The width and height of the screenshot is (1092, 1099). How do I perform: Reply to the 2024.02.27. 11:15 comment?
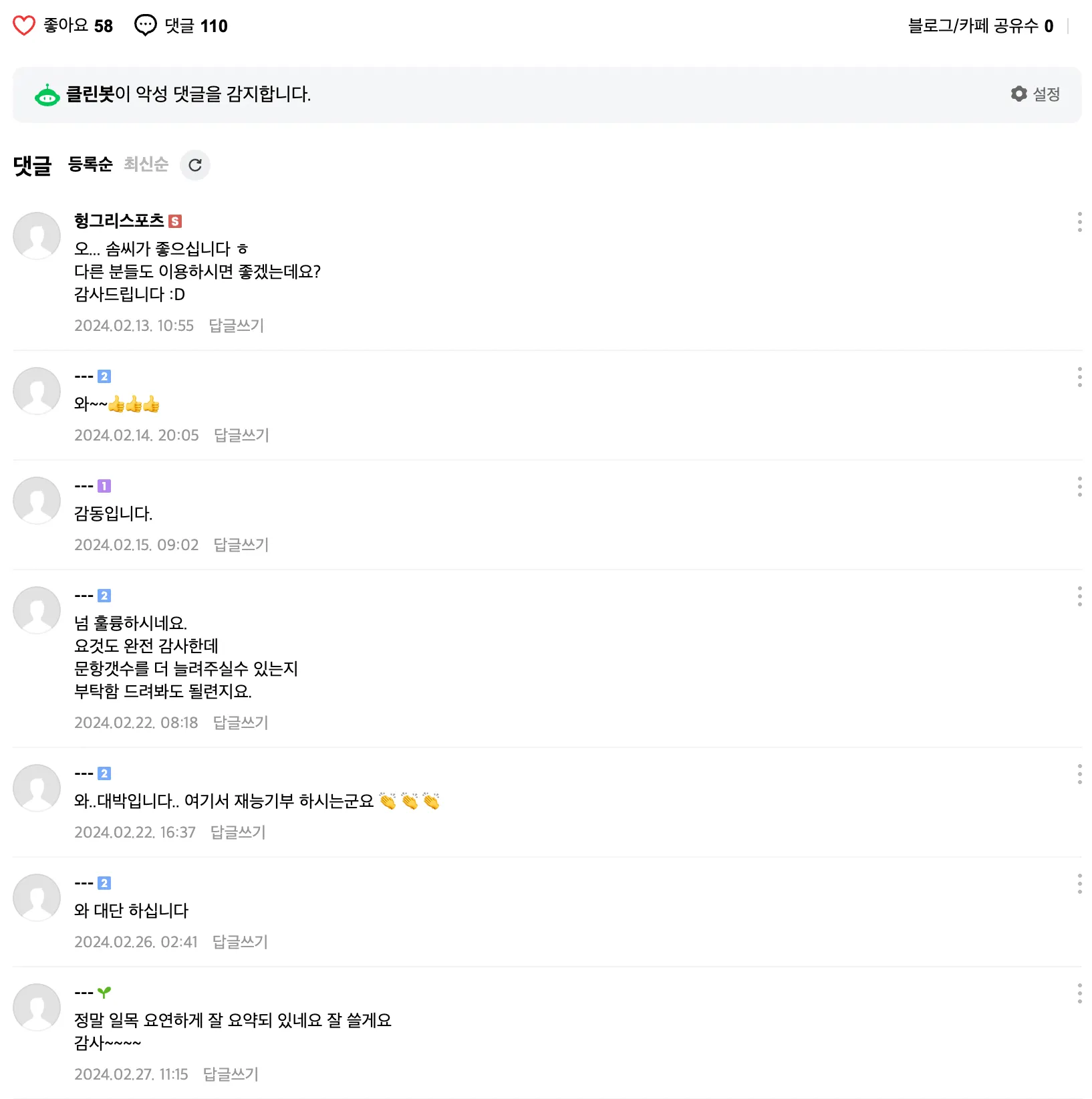[x=231, y=1074]
